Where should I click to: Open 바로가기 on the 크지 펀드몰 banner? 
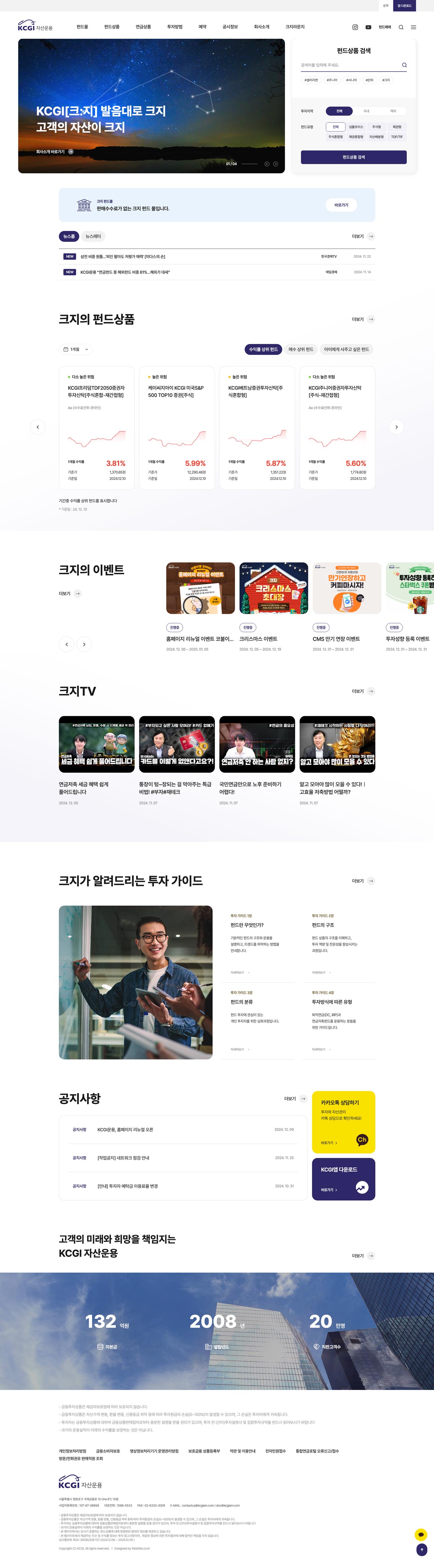(x=341, y=205)
